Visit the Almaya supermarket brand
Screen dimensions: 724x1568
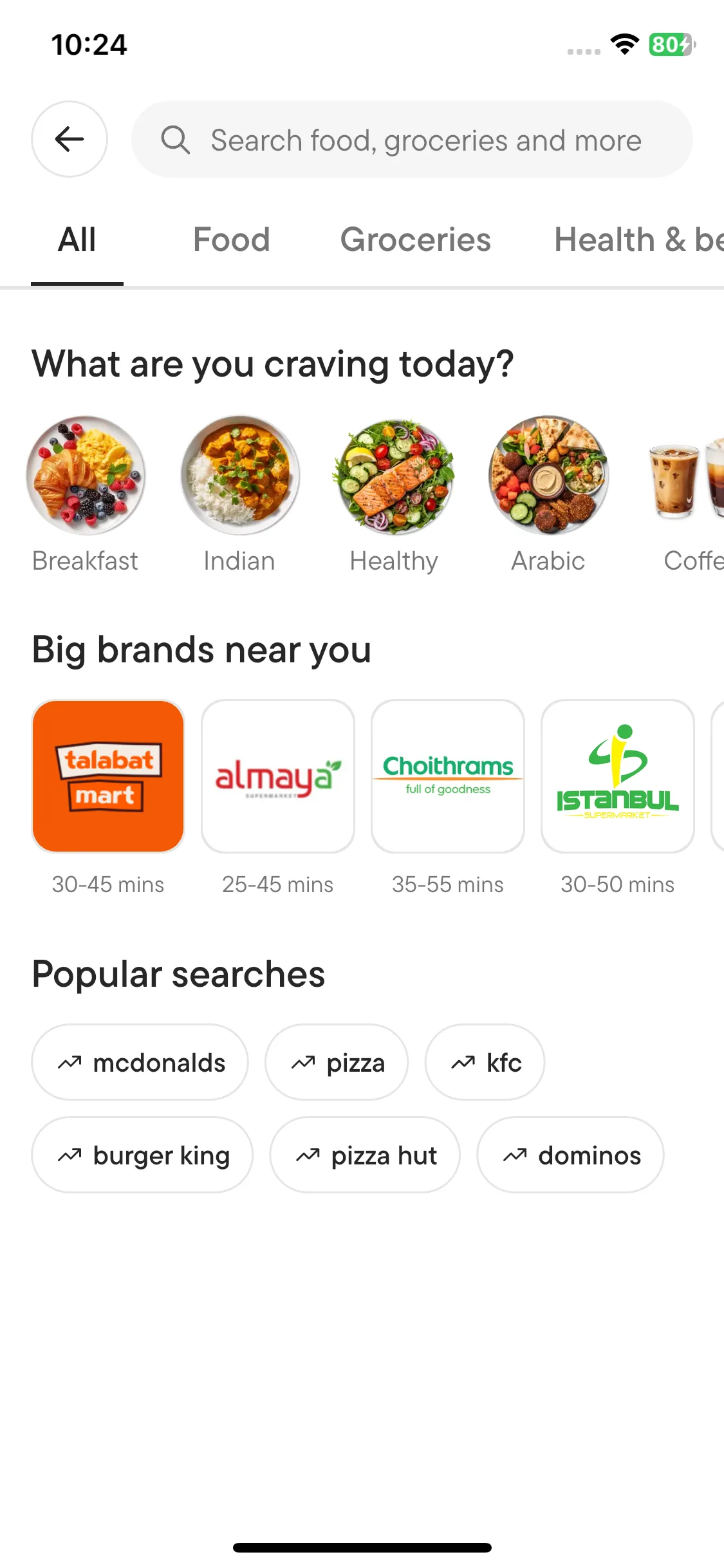[x=278, y=776]
